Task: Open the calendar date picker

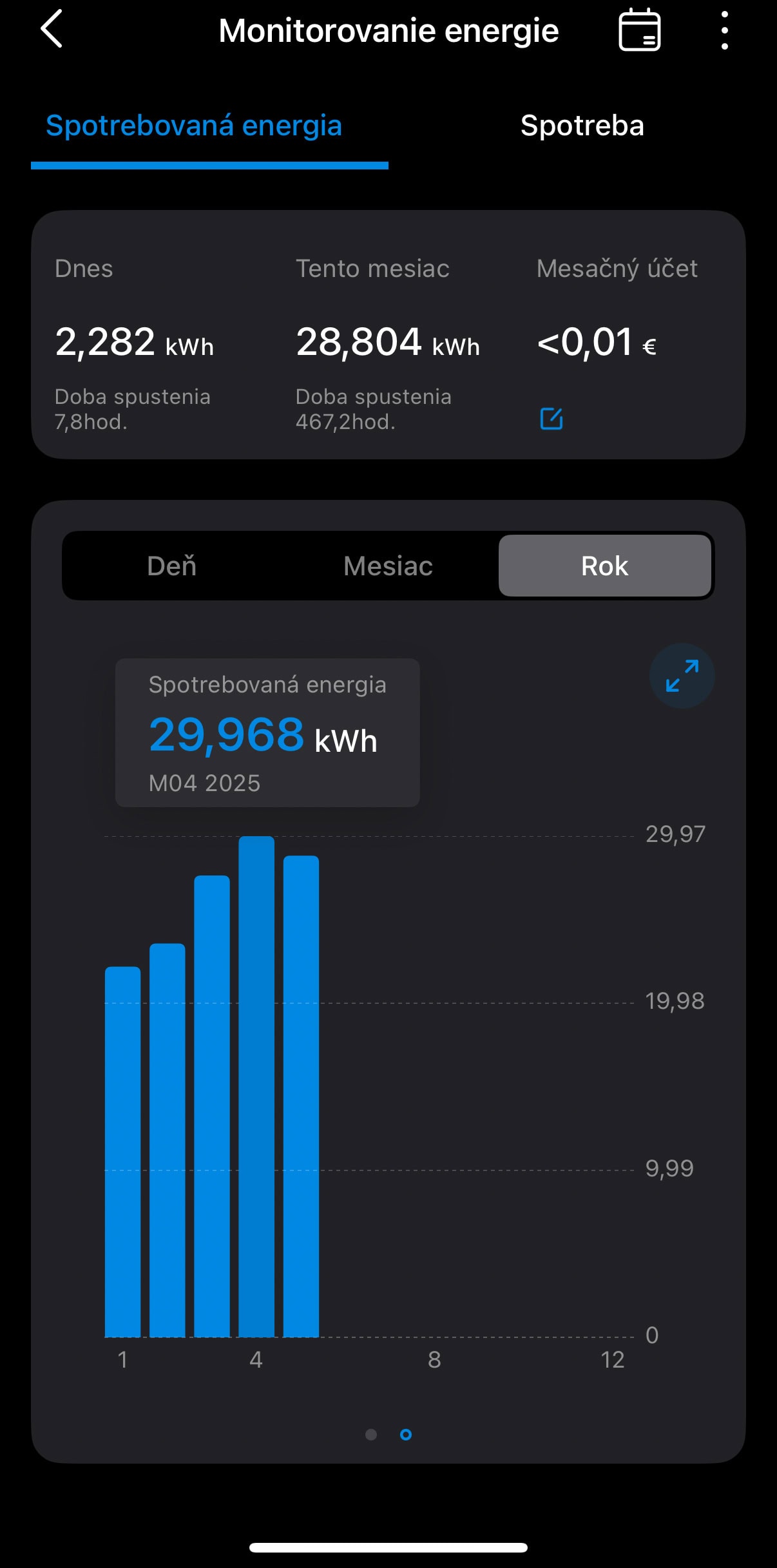Action: pyautogui.click(x=640, y=30)
